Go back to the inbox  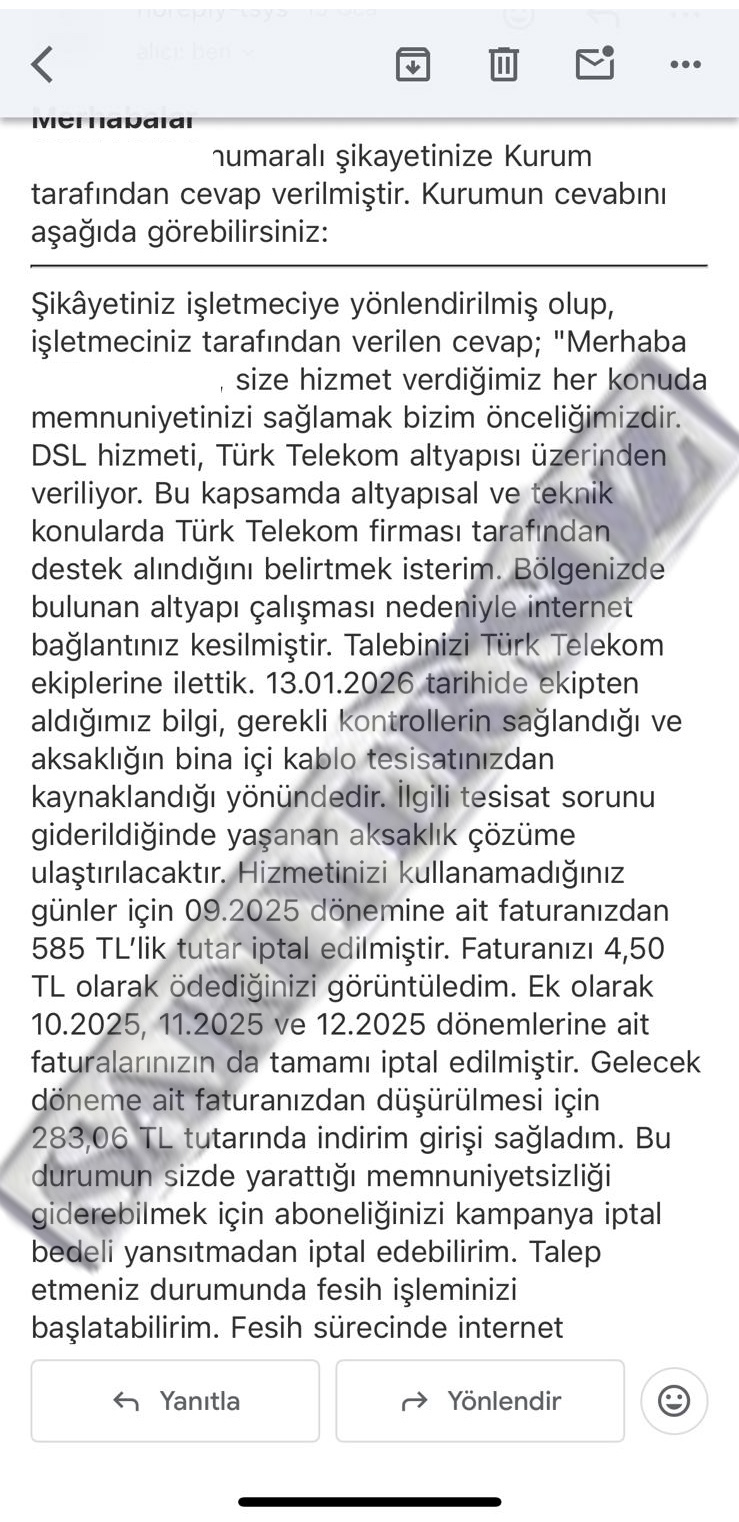pyautogui.click(x=42, y=65)
